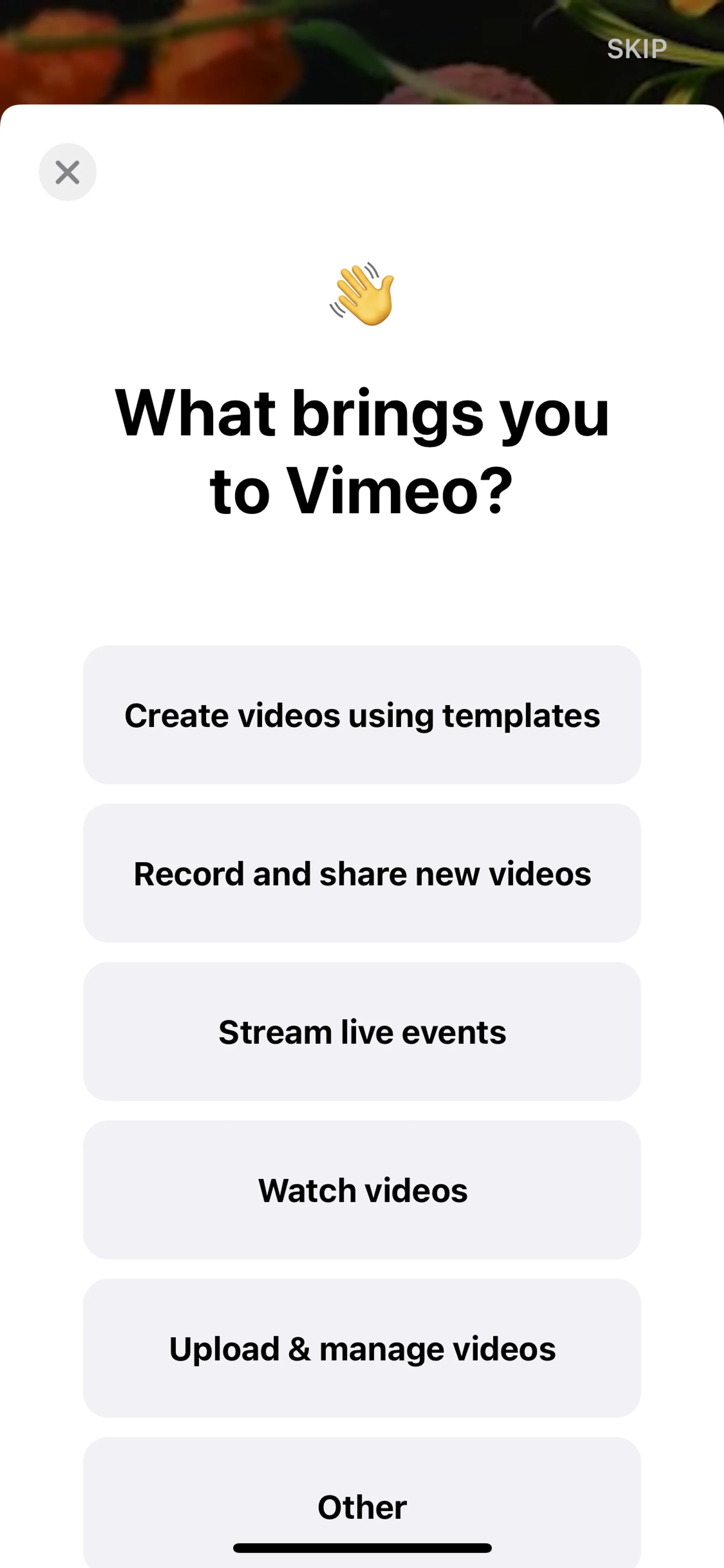Choose Upload & manage videos

[362, 1348]
